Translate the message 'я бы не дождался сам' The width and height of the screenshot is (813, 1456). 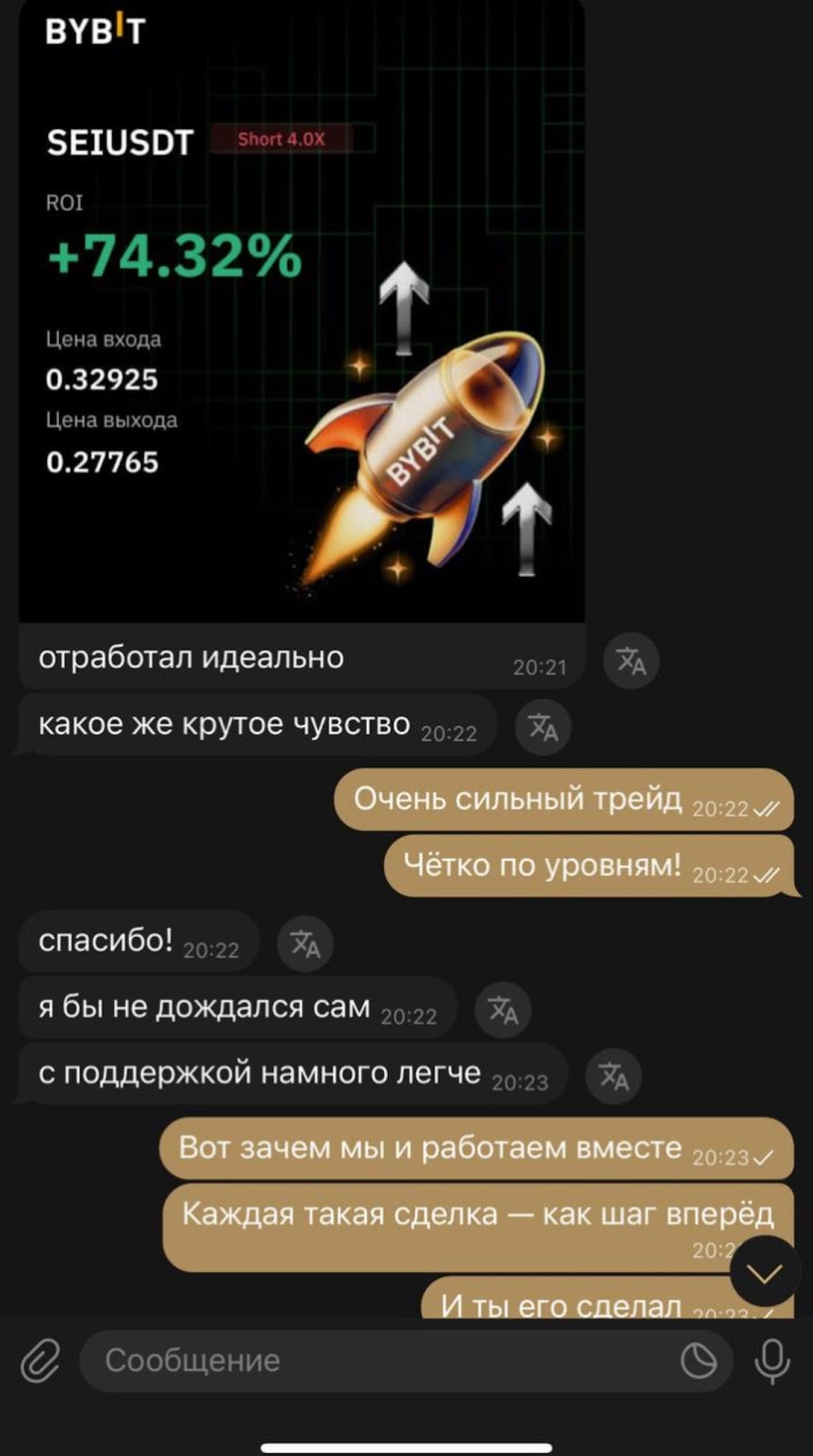[503, 1010]
